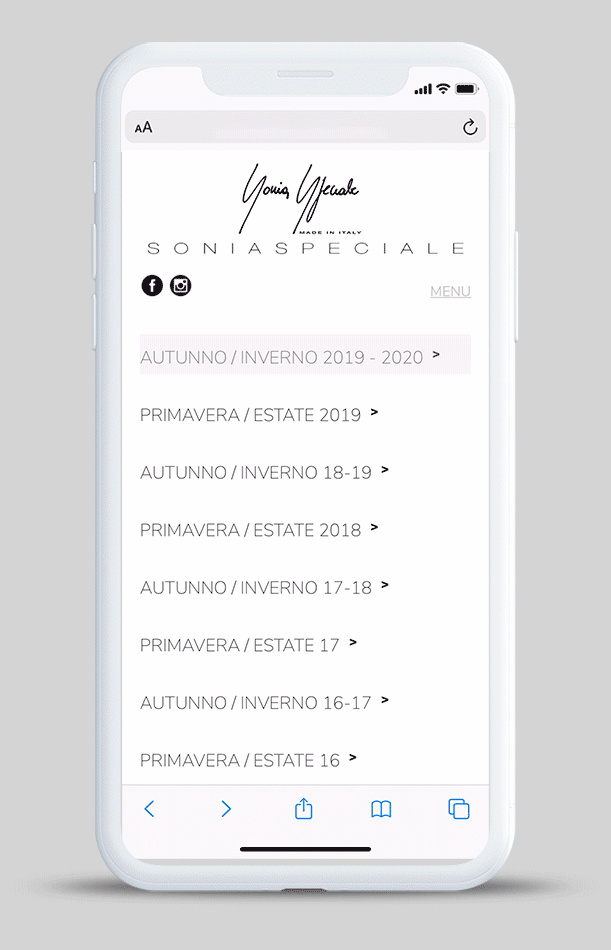Open the MENU link
The image size is (611, 950).
click(450, 291)
